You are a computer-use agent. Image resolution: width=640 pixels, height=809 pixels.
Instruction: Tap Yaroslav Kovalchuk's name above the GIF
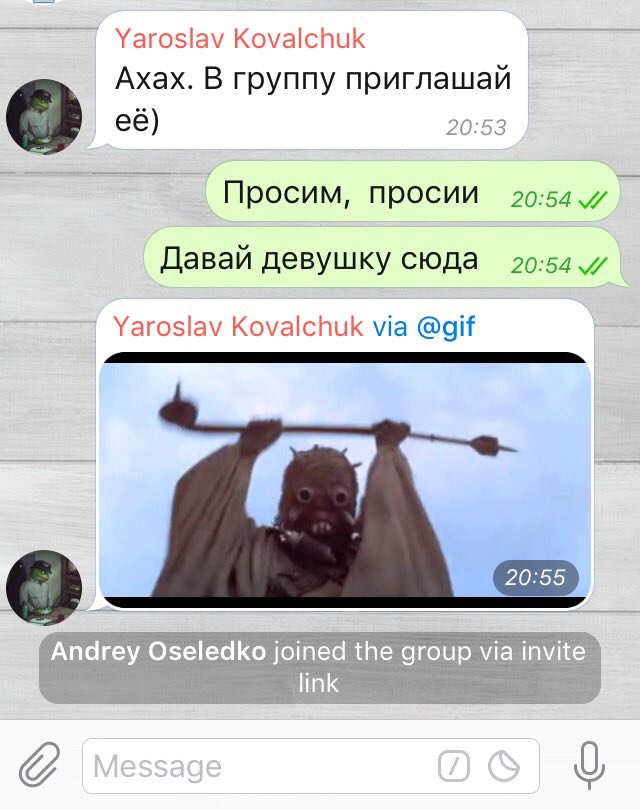coord(238,326)
